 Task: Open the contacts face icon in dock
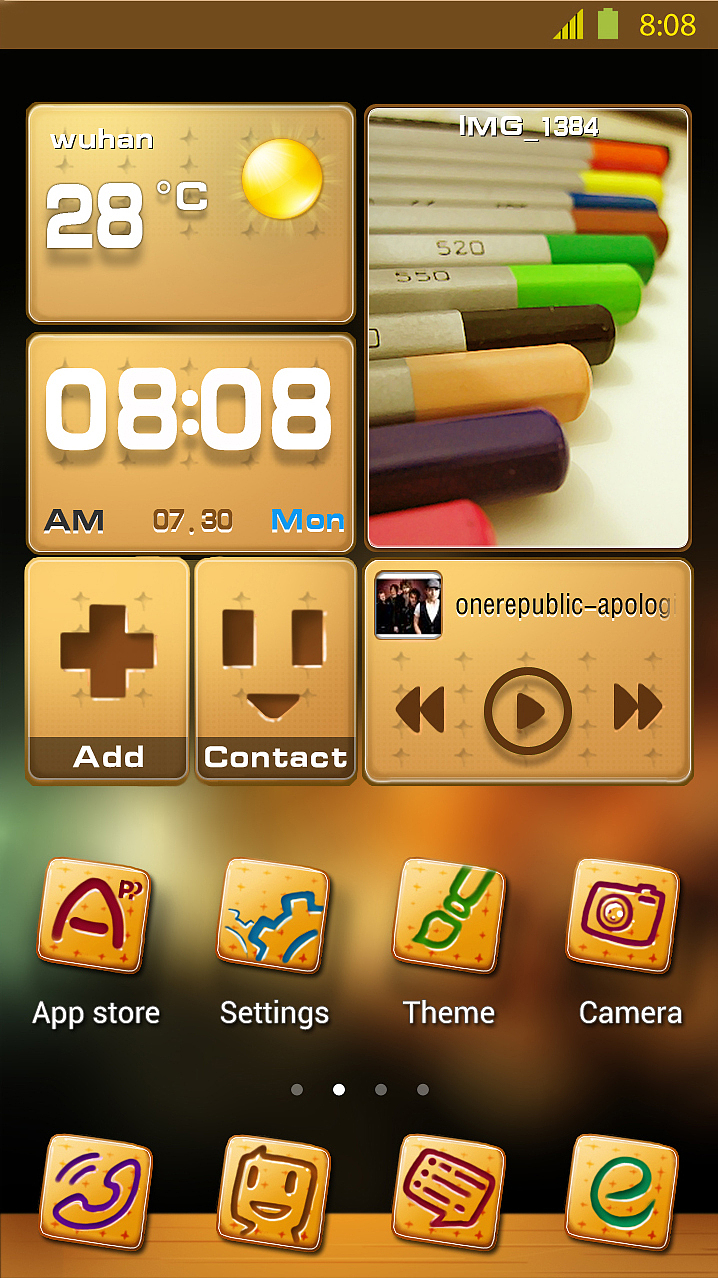pos(274,1191)
